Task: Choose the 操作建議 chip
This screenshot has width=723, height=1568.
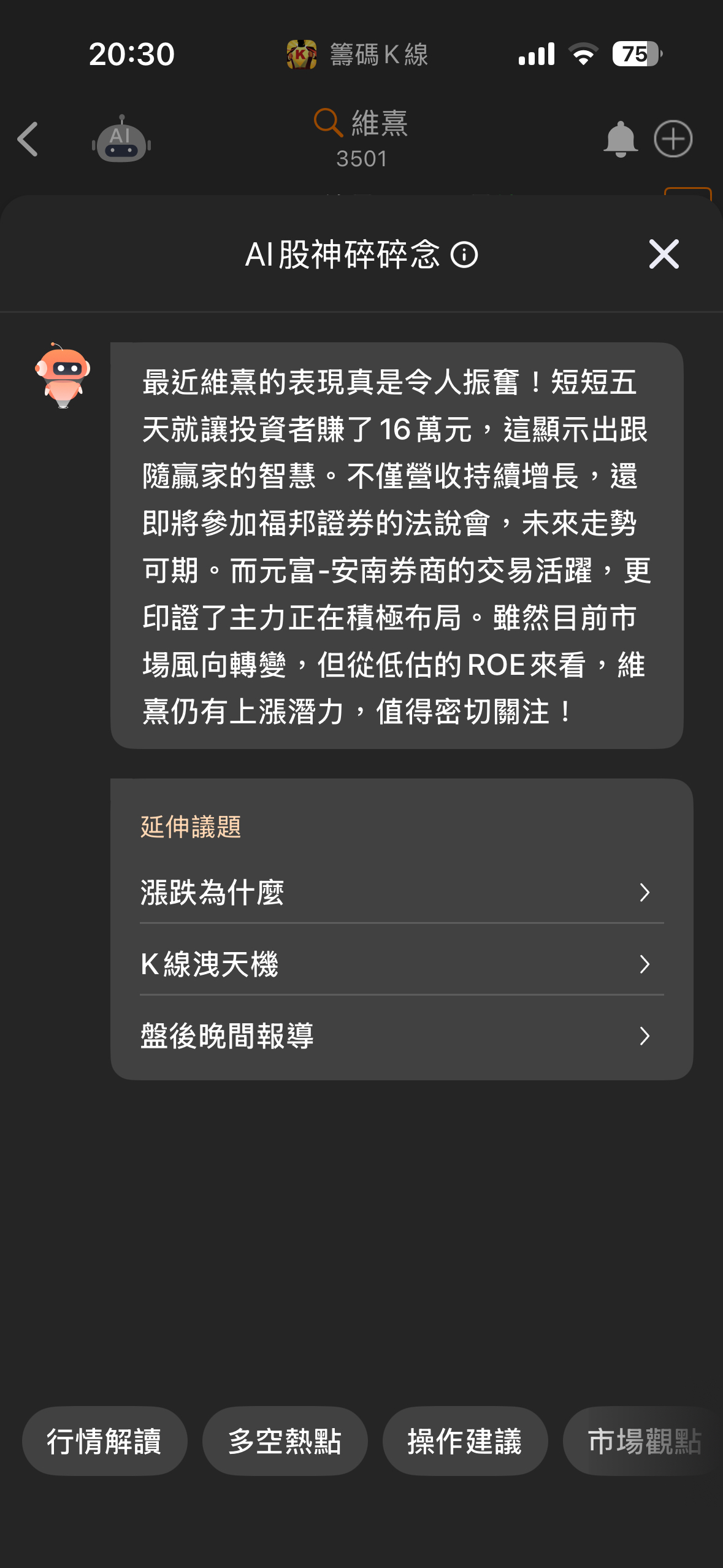Action: [465, 1440]
